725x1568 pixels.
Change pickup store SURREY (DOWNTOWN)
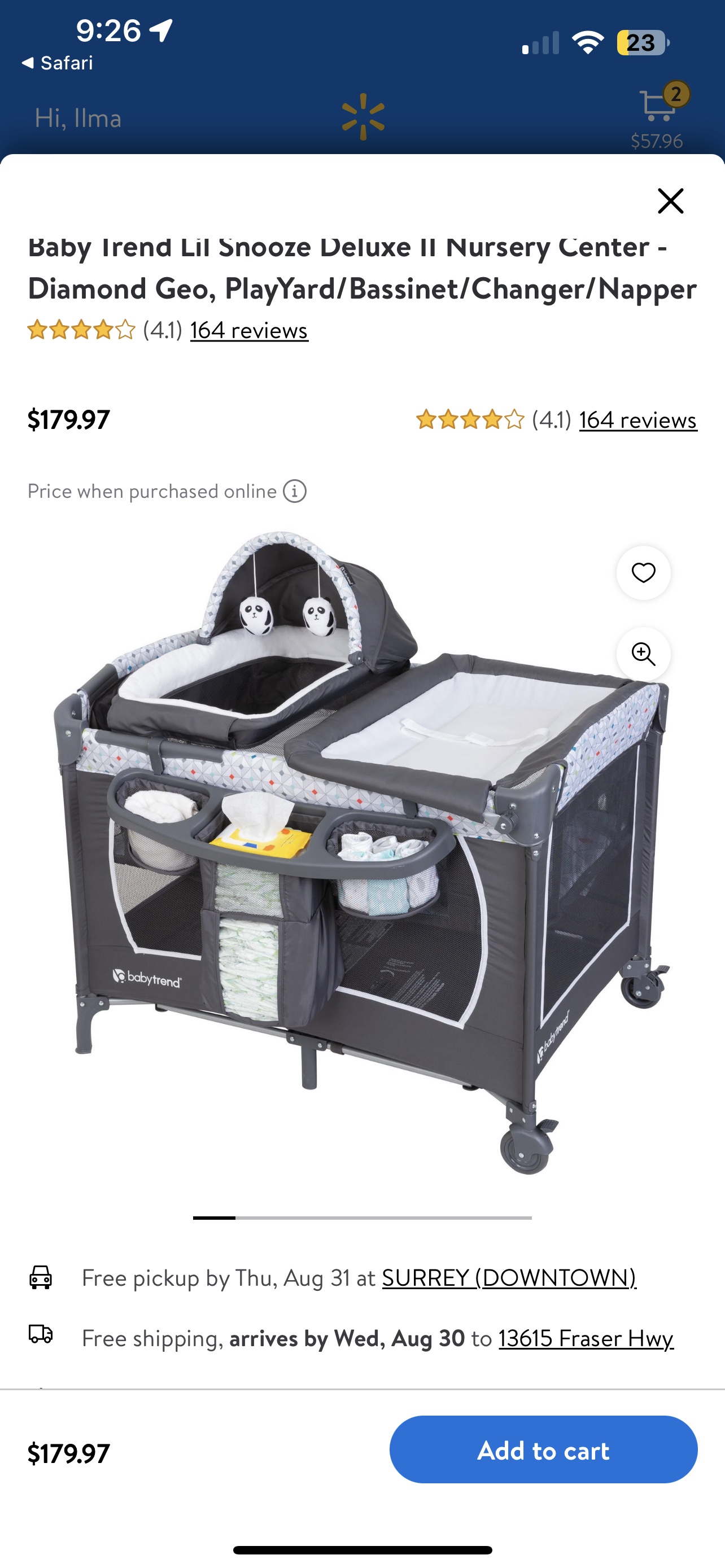point(509,1277)
